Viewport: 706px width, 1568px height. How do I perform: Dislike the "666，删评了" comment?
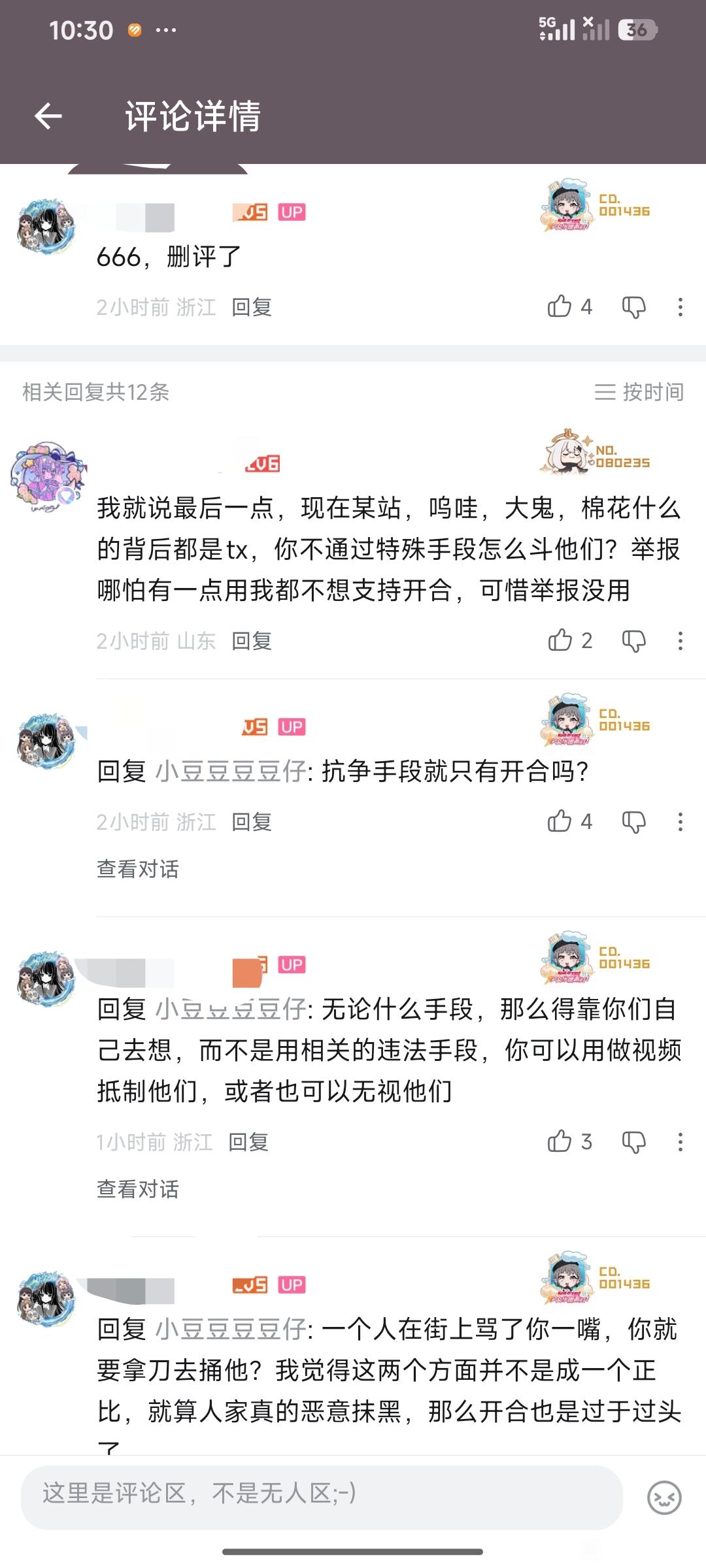click(x=633, y=307)
